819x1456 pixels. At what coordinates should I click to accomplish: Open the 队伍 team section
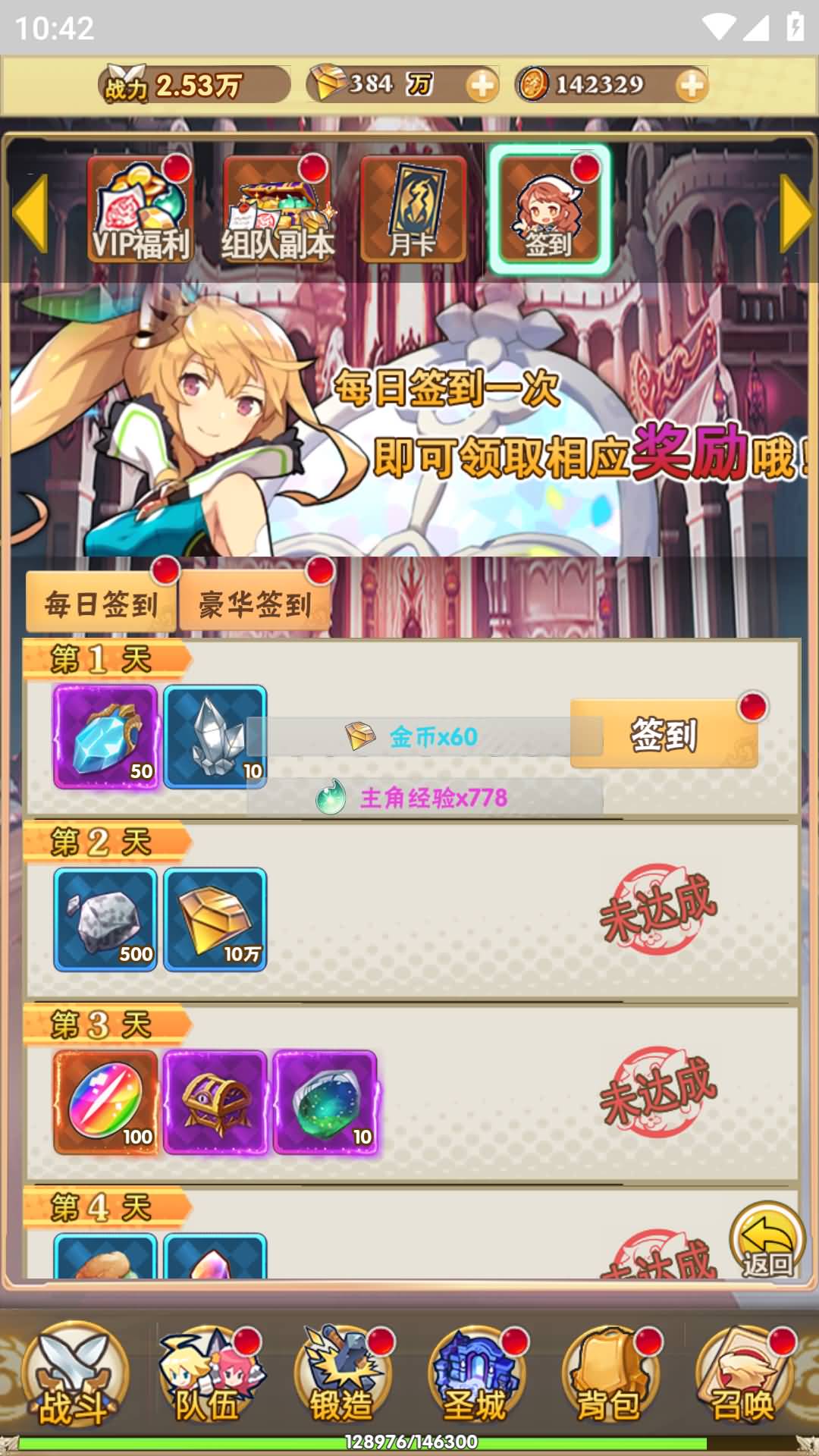click(209, 1376)
